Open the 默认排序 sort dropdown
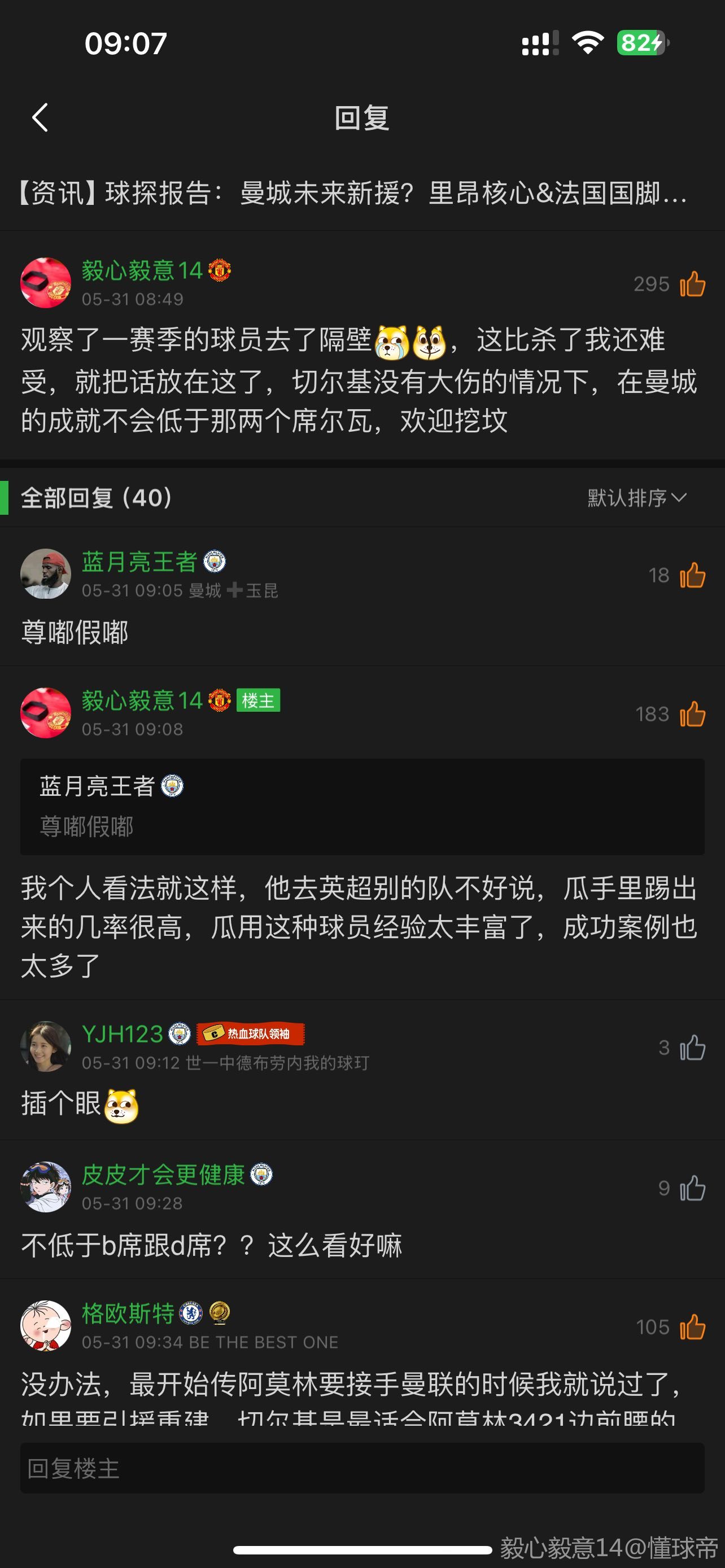Viewport: 725px width, 1568px height. pyautogui.click(x=636, y=498)
